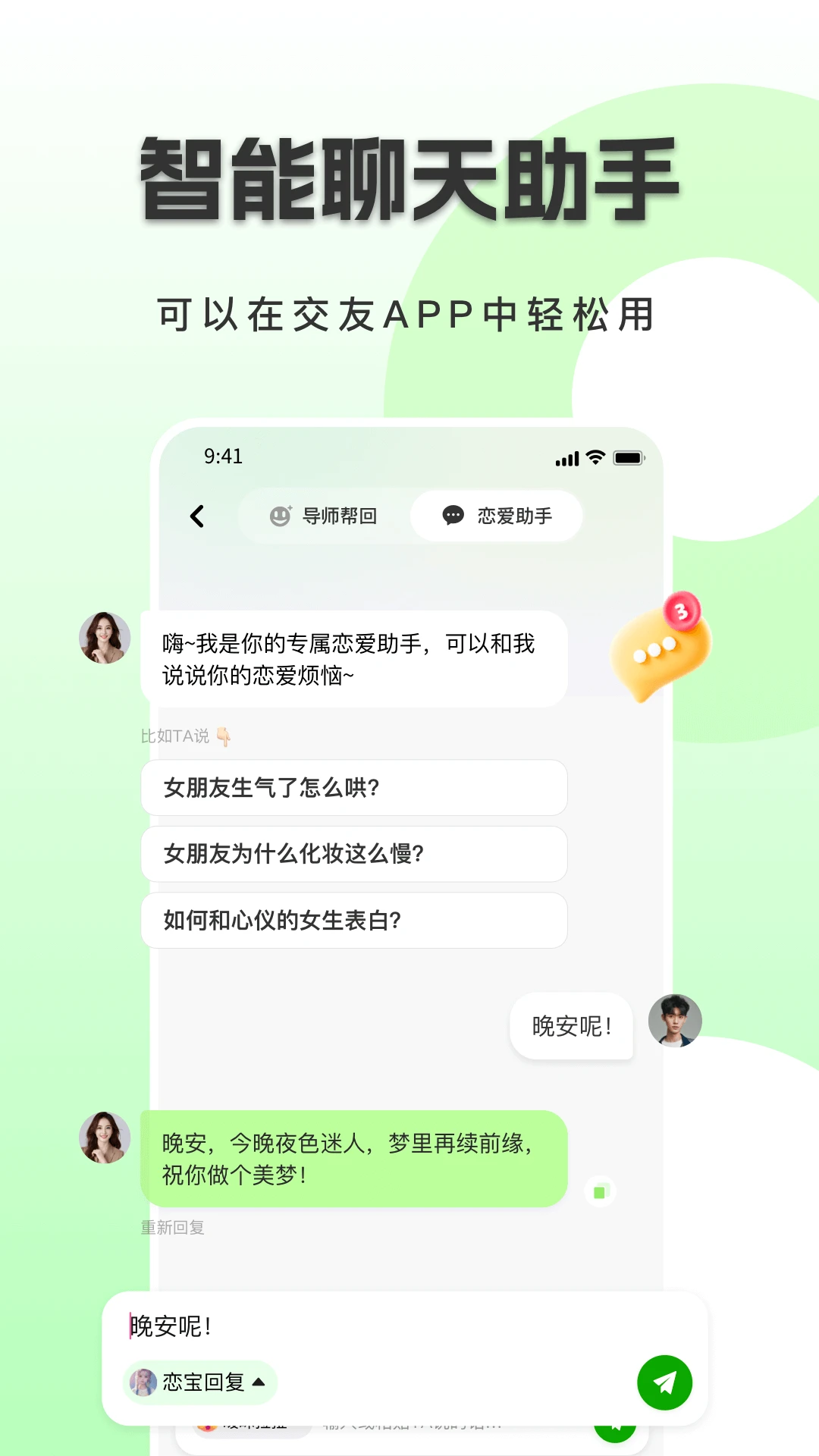The width and height of the screenshot is (819, 1456).
Task: Click inside the 晚安呢 text input field
Action: click(303, 1327)
